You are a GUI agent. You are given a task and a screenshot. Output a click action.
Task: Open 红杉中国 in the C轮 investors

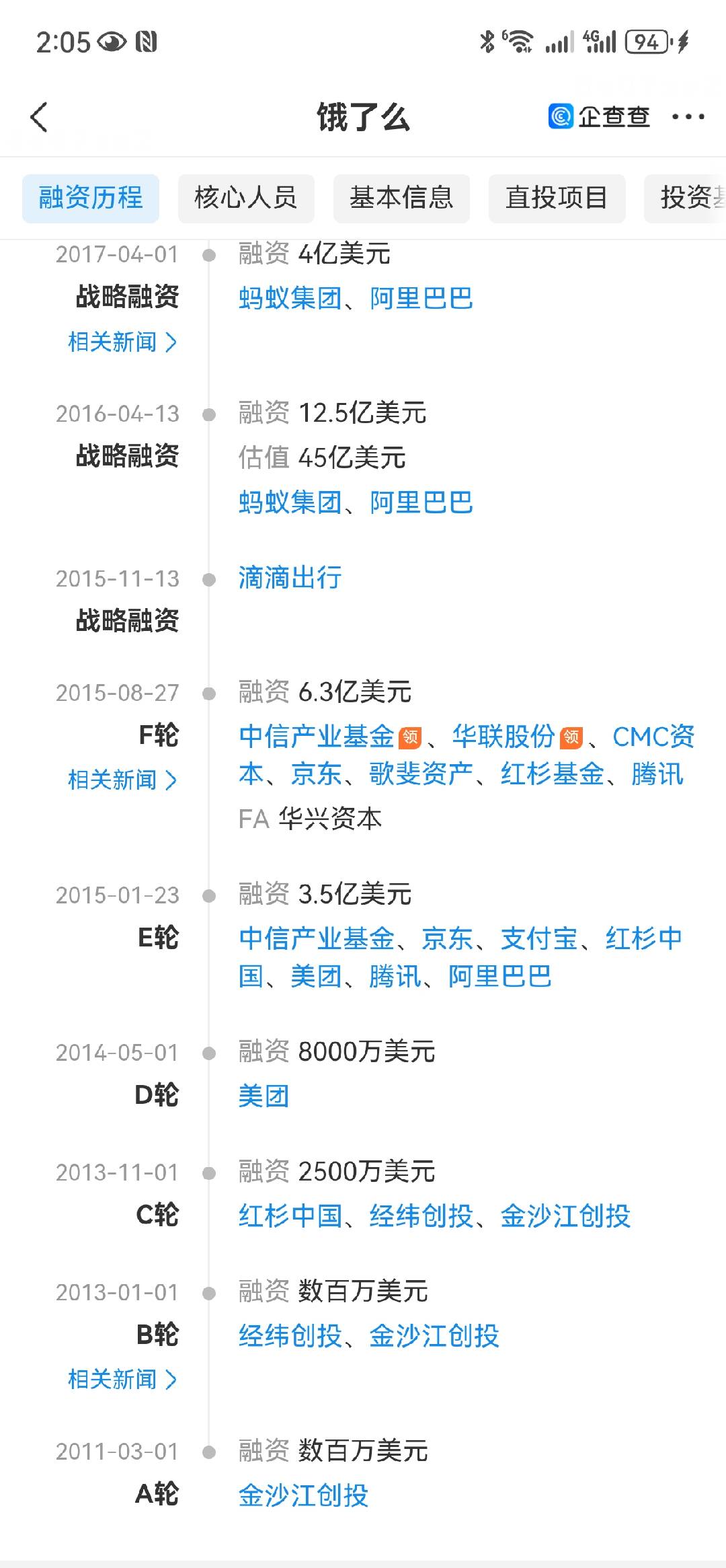pyautogui.click(x=290, y=1216)
